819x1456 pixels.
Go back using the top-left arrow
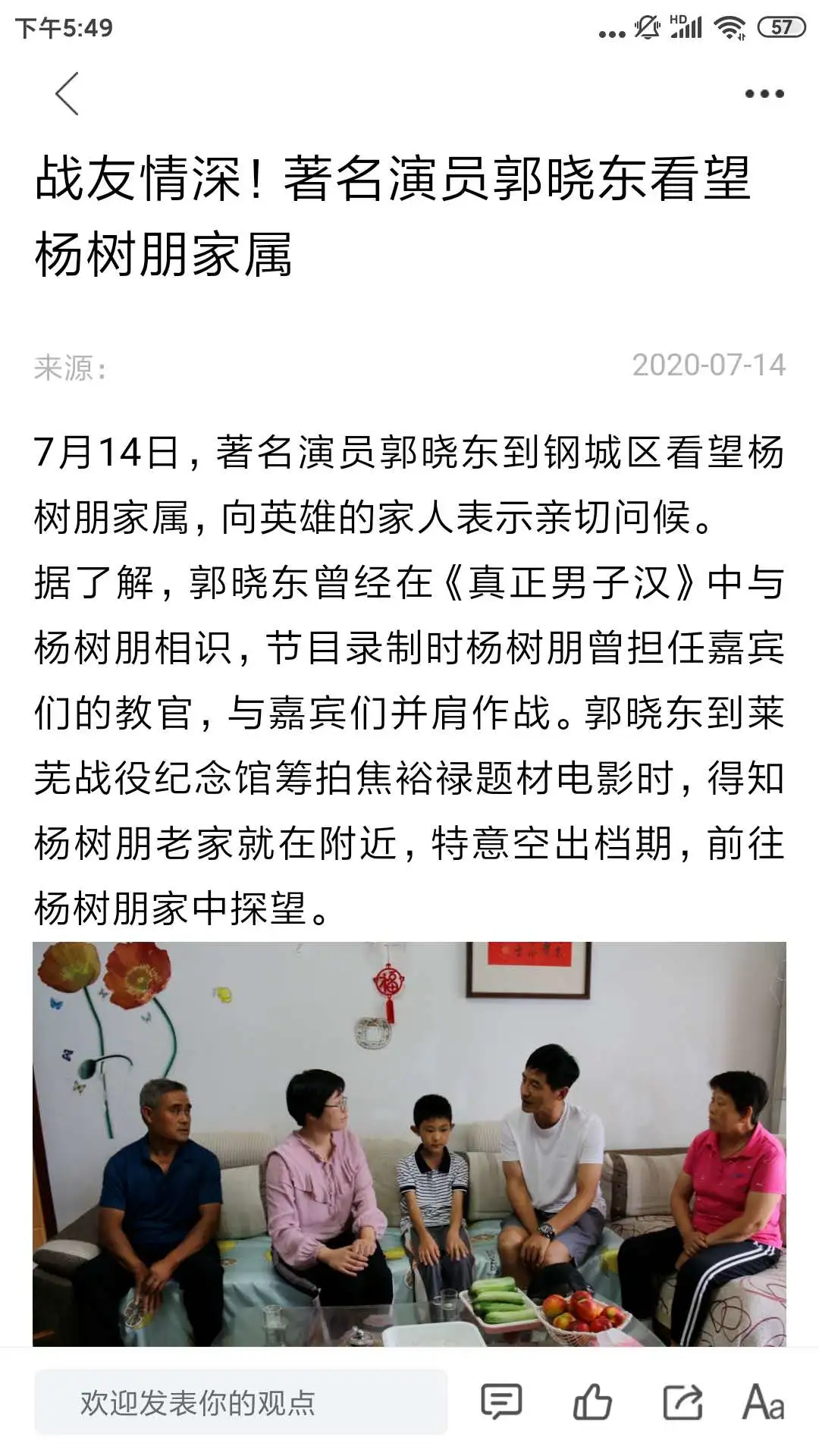click(67, 94)
